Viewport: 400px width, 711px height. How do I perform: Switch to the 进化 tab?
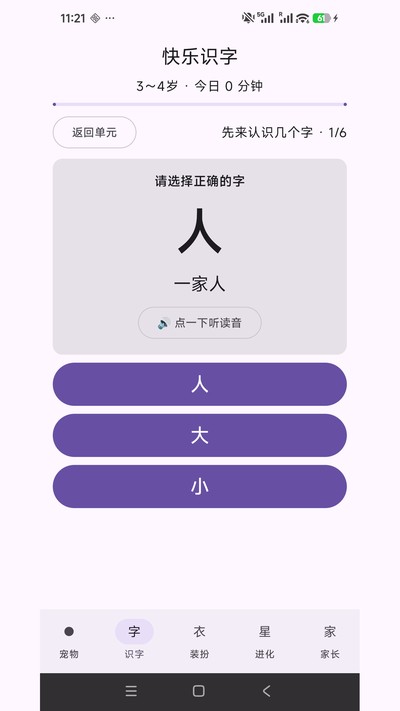click(265, 641)
